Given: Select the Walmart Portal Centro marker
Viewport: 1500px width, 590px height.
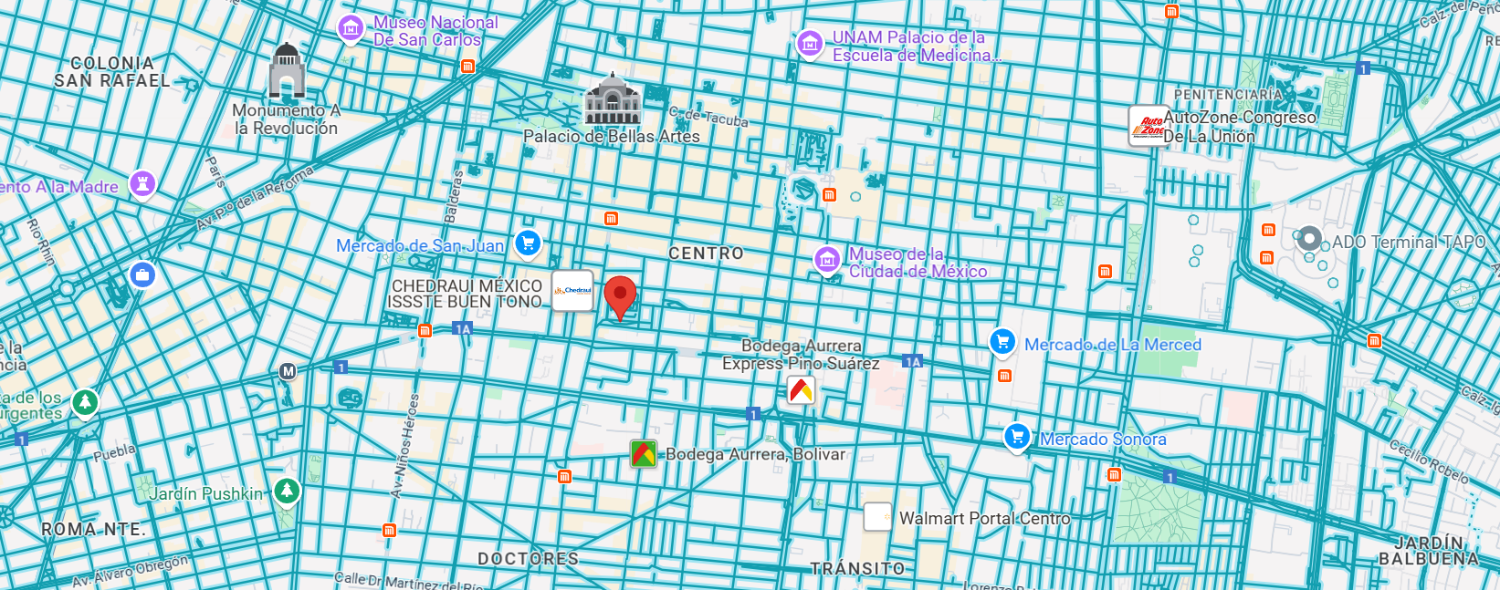Looking at the screenshot, I should [877, 517].
